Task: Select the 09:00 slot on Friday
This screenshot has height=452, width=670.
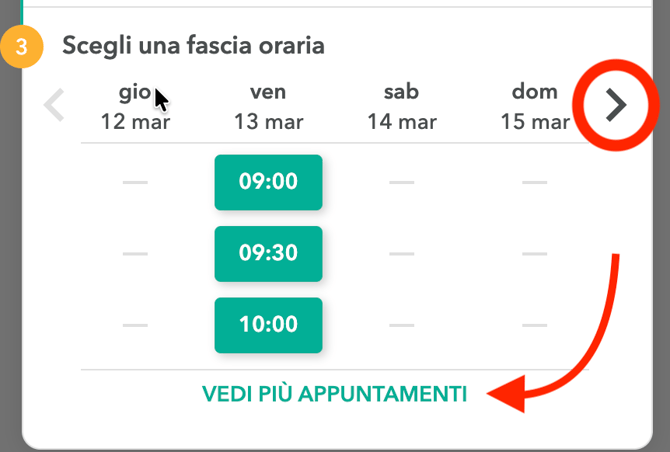Action: 268,182
